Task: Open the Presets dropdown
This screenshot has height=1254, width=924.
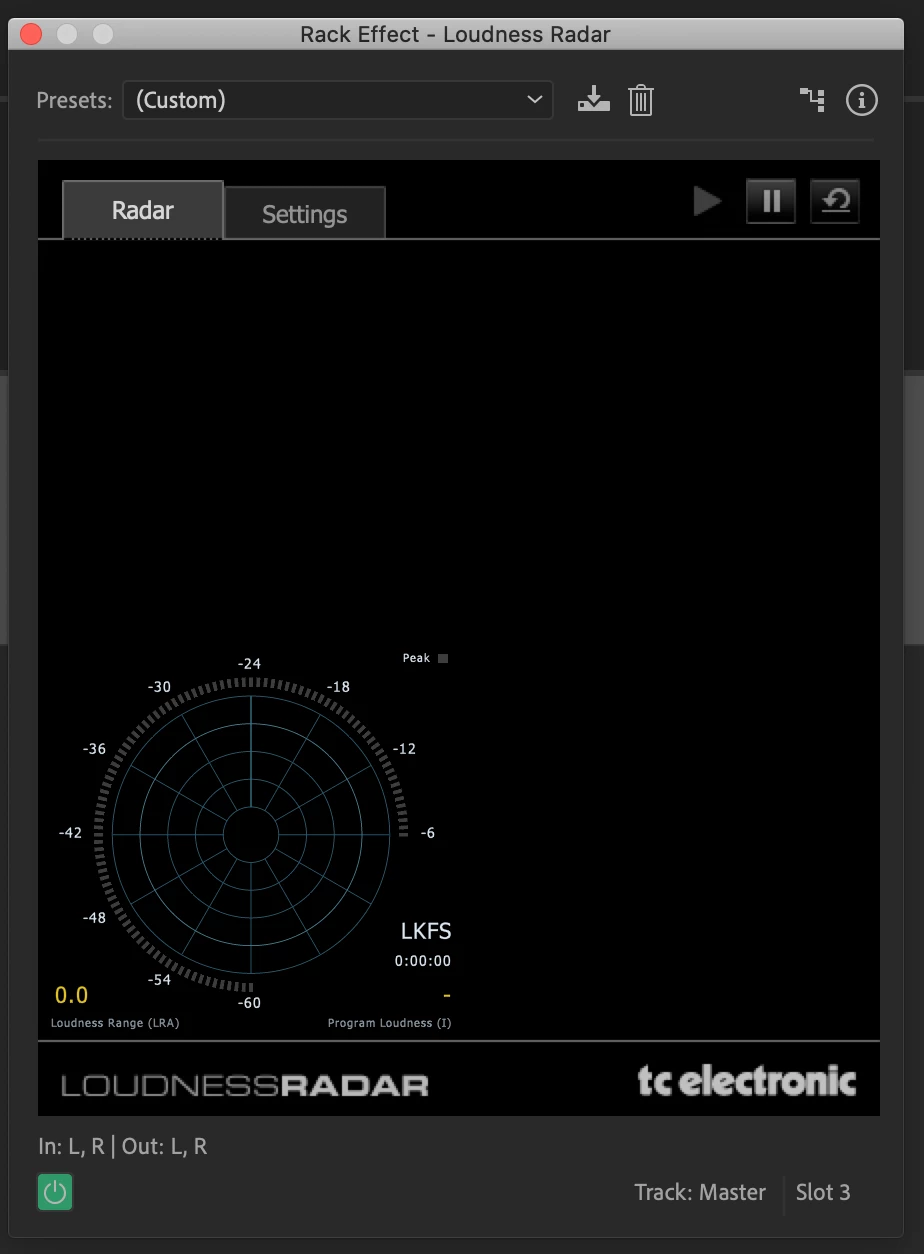Action: click(337, 100)
